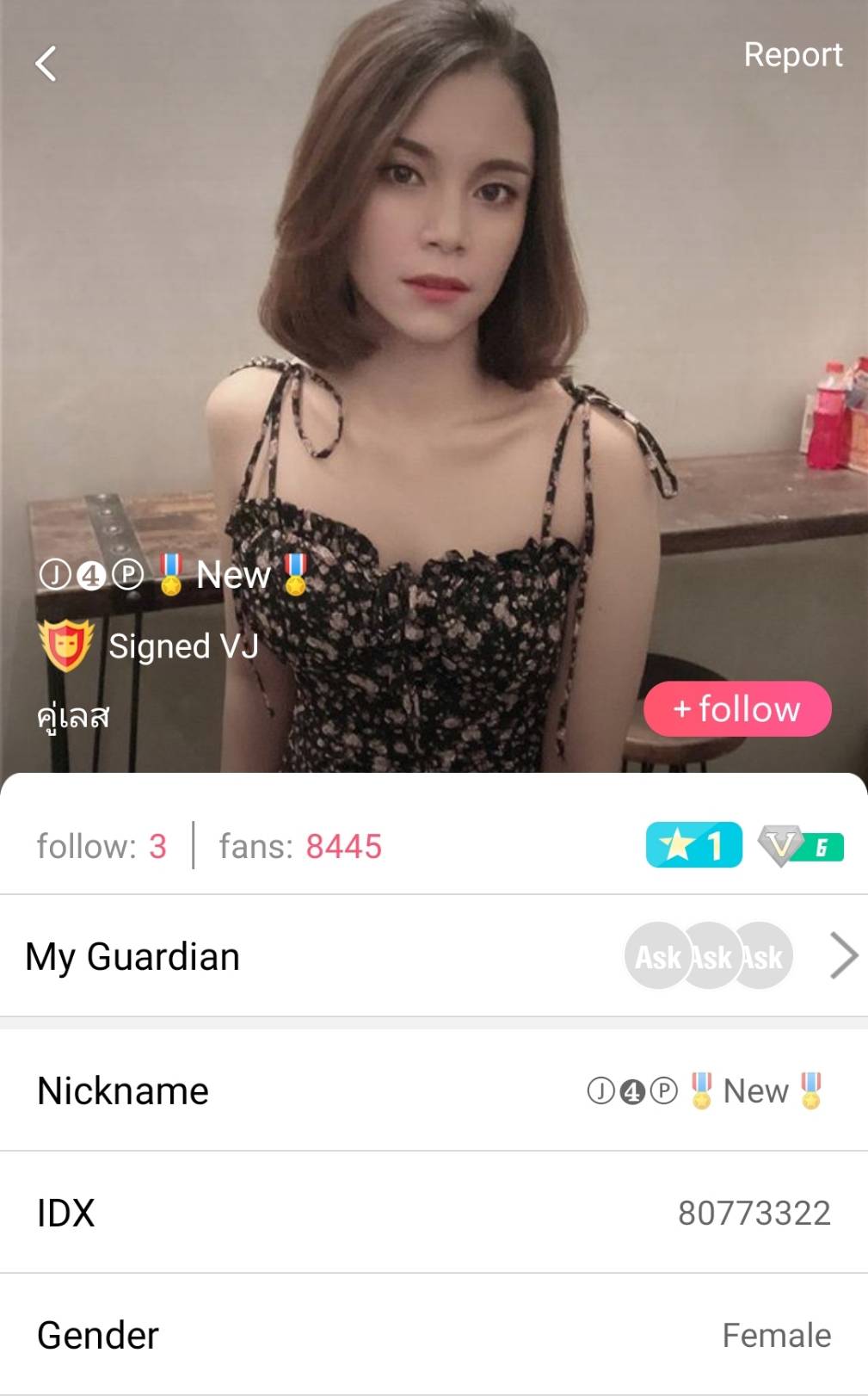This screenshot has width=868, height=1396.
Task: View the fans list
Action: pos(300,846)
